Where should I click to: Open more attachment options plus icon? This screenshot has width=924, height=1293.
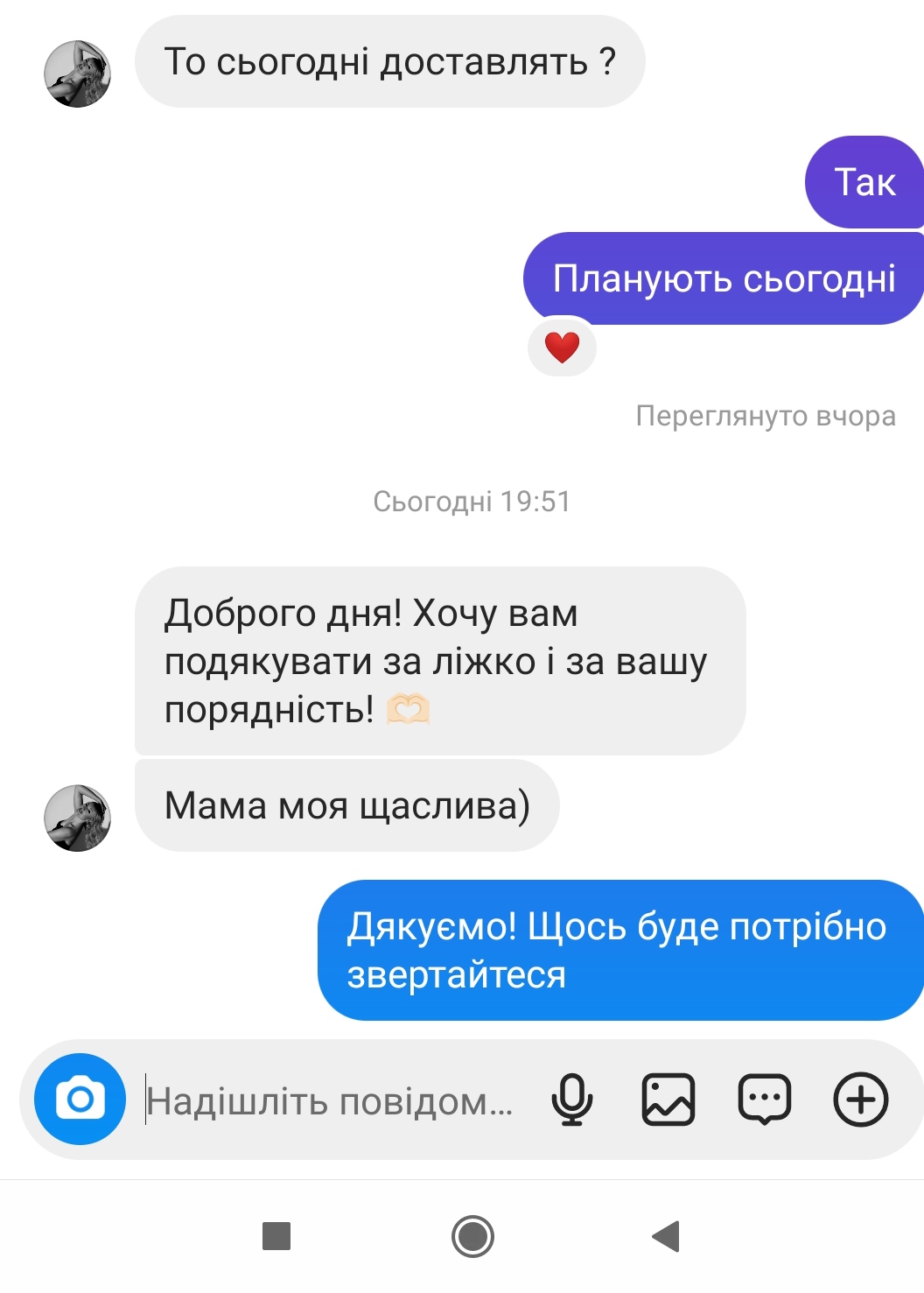pos(861,1100)
